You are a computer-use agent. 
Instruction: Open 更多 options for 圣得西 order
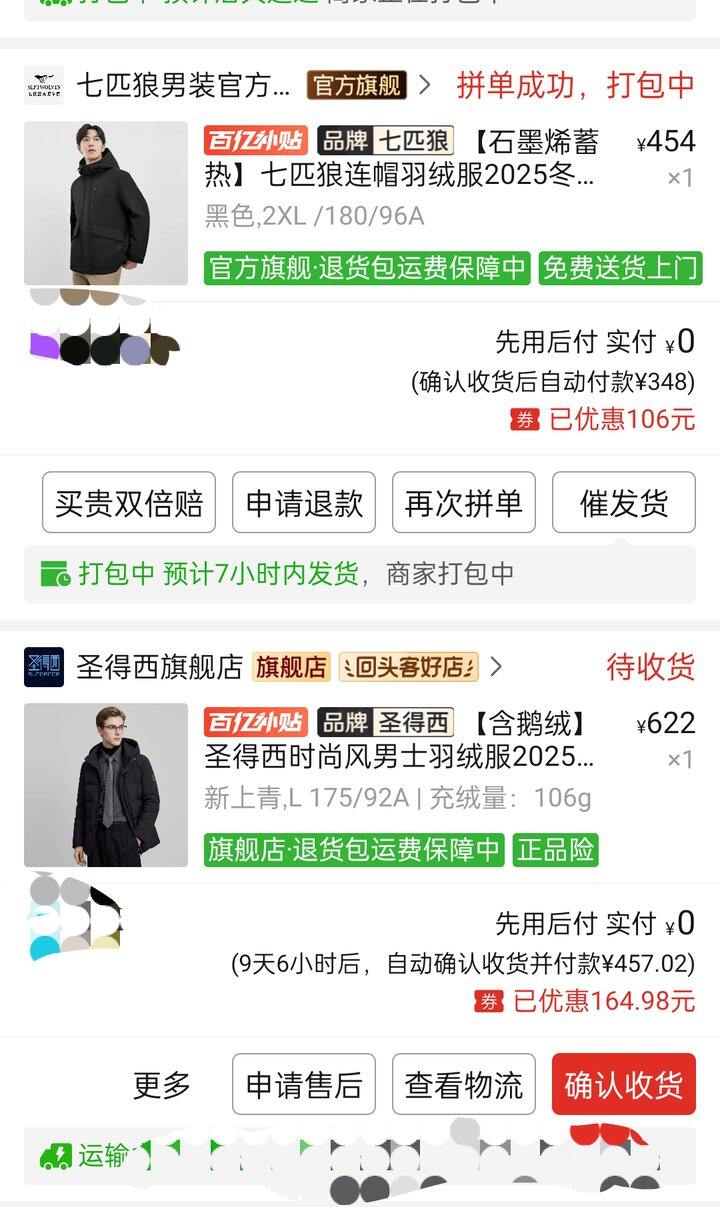click(x=162, y=1085)
